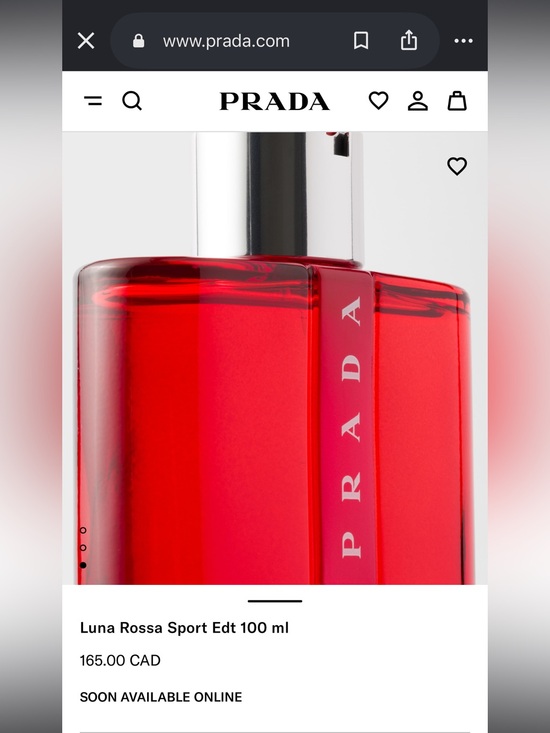
Task: Open the browser overflow menu
Action: click(x=464, y=41)
